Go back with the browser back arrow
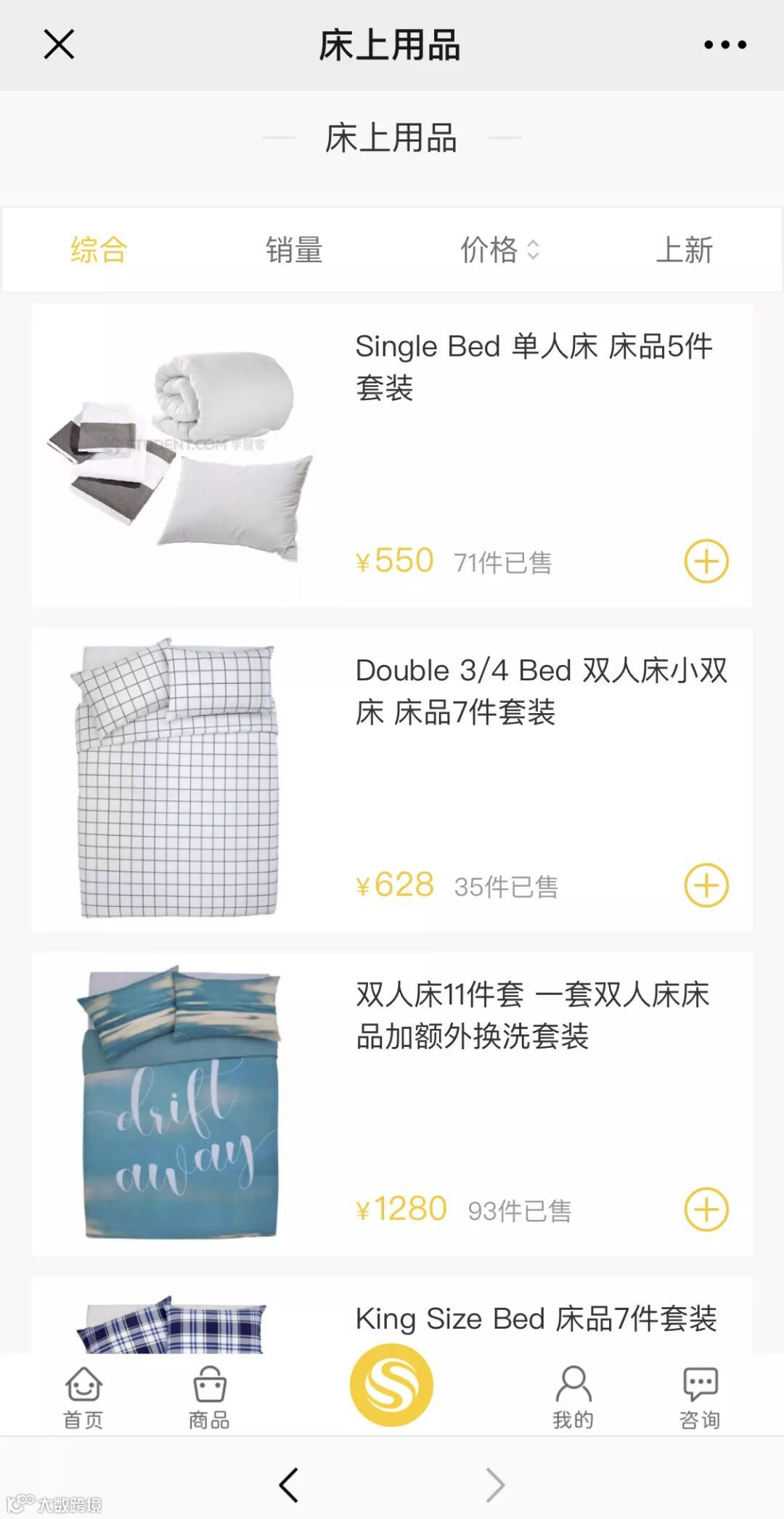Viewport: 784px width, 1519px height. 289,1484
